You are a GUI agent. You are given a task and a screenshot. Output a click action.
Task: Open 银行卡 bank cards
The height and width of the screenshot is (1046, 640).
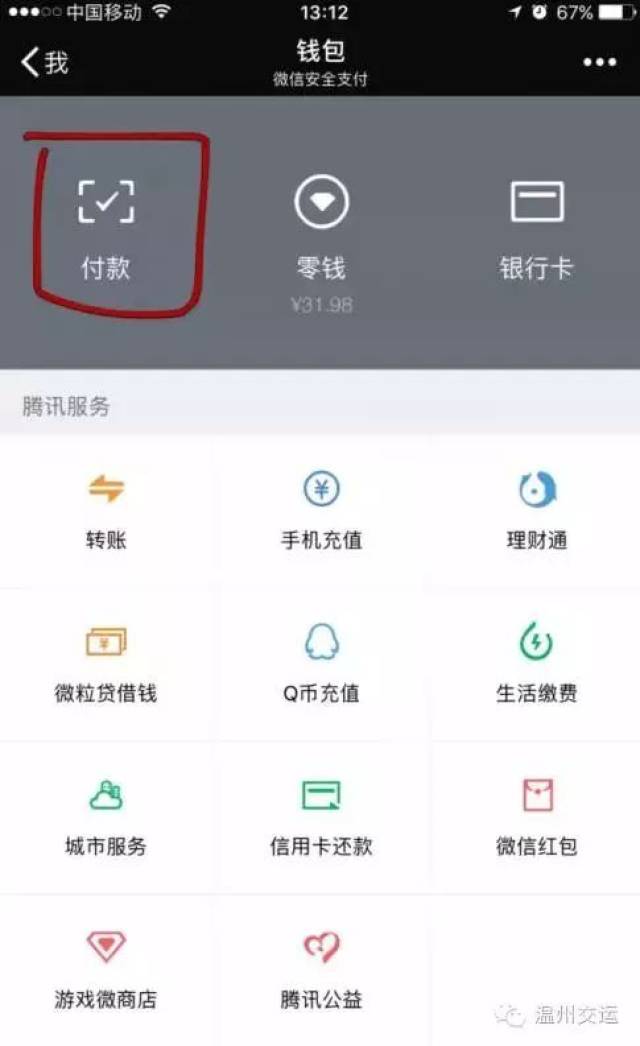click(536, 226)
